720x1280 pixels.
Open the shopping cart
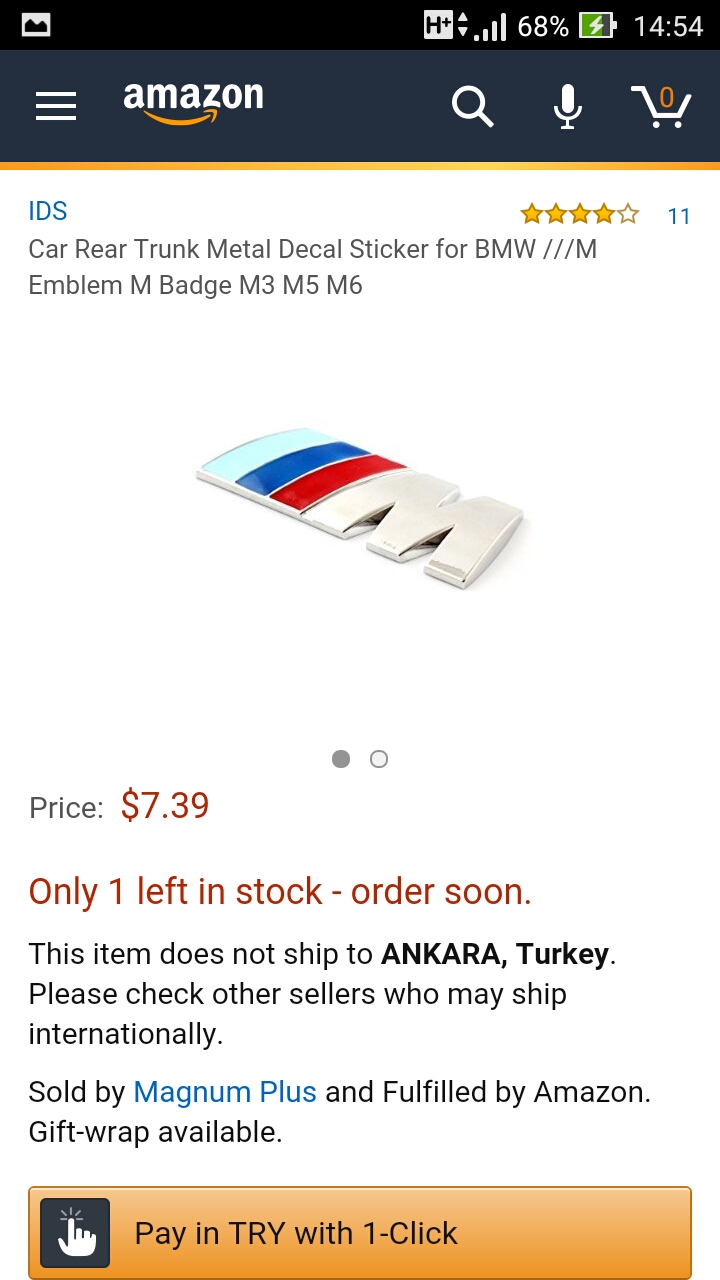click(x=661, y=105)
